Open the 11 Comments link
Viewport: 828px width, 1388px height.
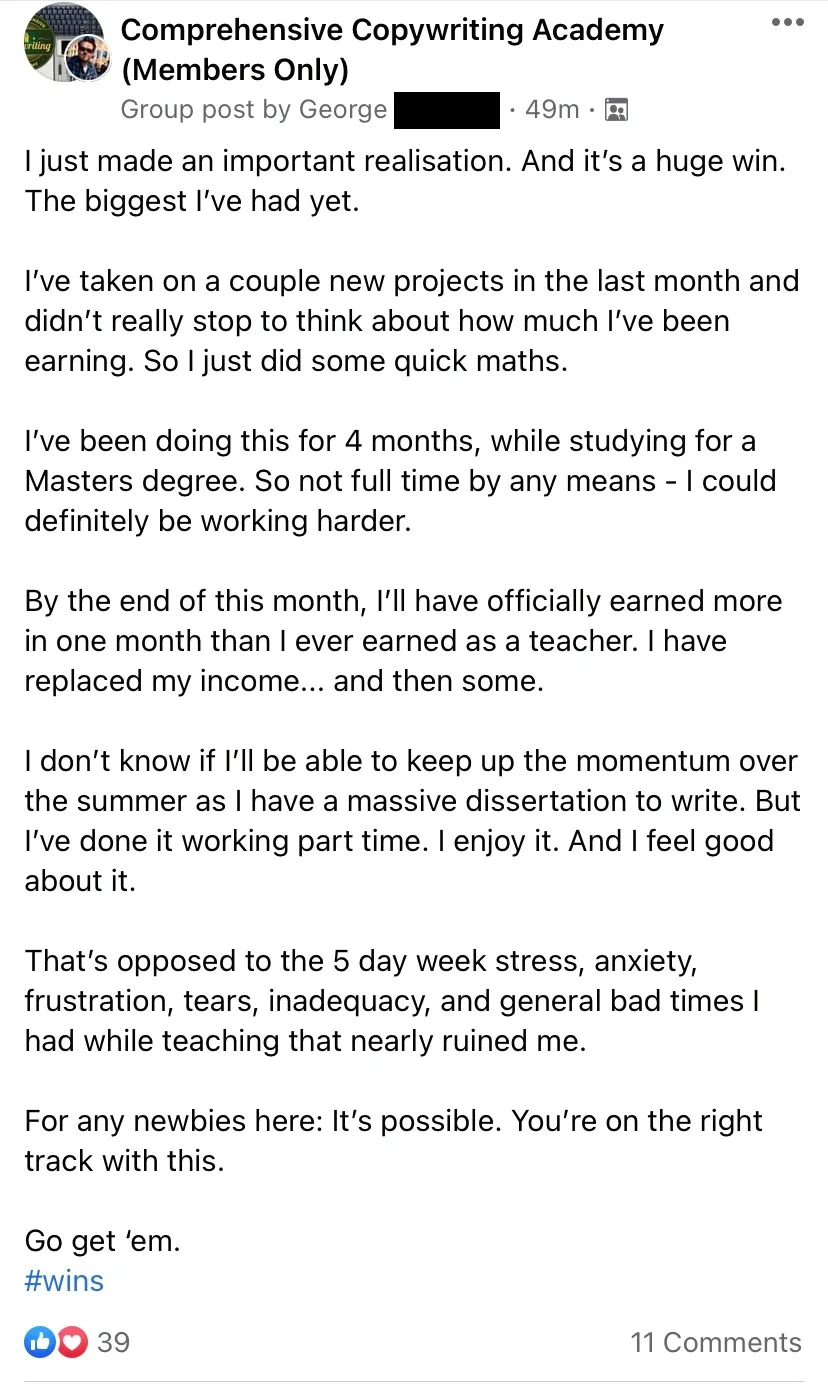(x=716, y=1342)
